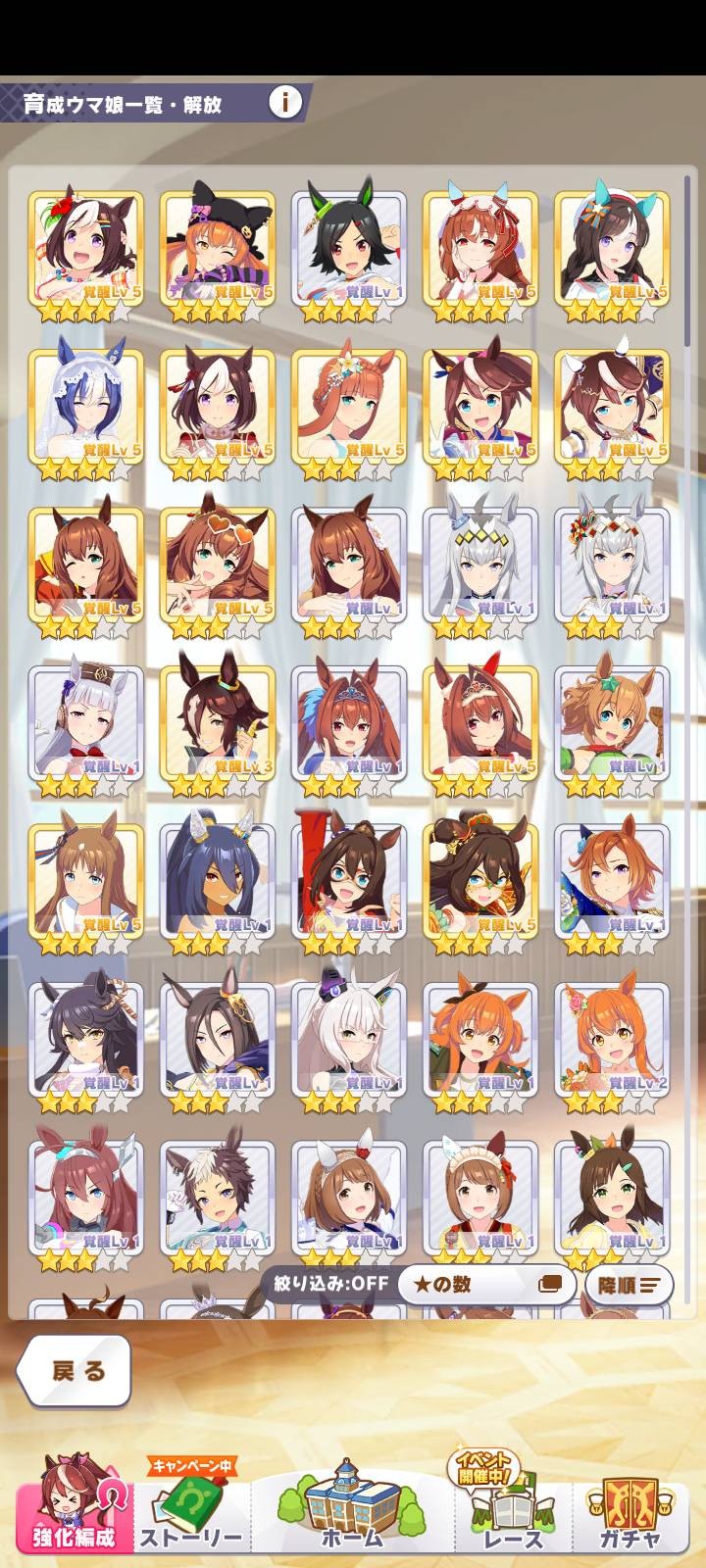Select the dark-skinned girl with navy hair
This screenshot has height=1568, width=706.
point(218,879)
